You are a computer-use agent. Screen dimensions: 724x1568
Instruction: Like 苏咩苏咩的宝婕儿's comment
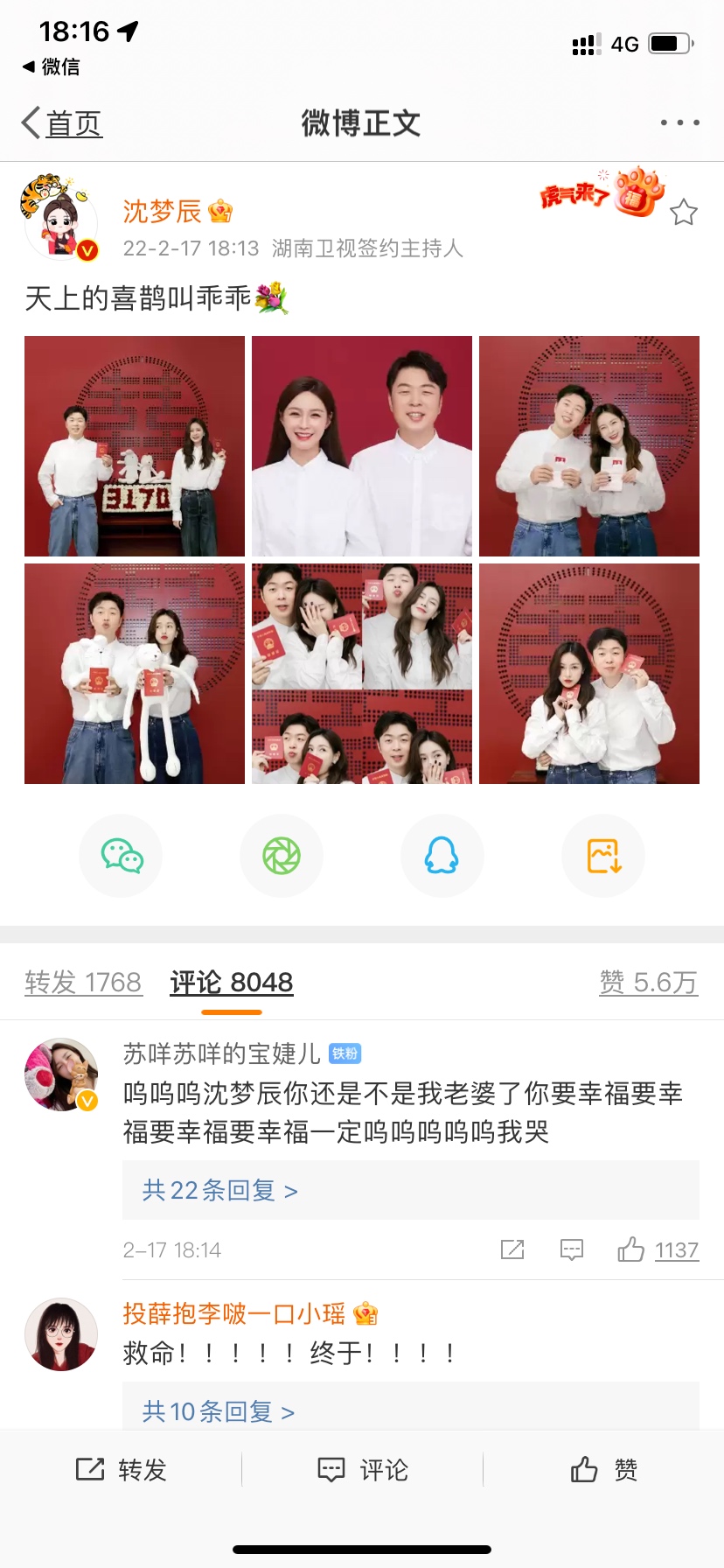pos(631,1249)
